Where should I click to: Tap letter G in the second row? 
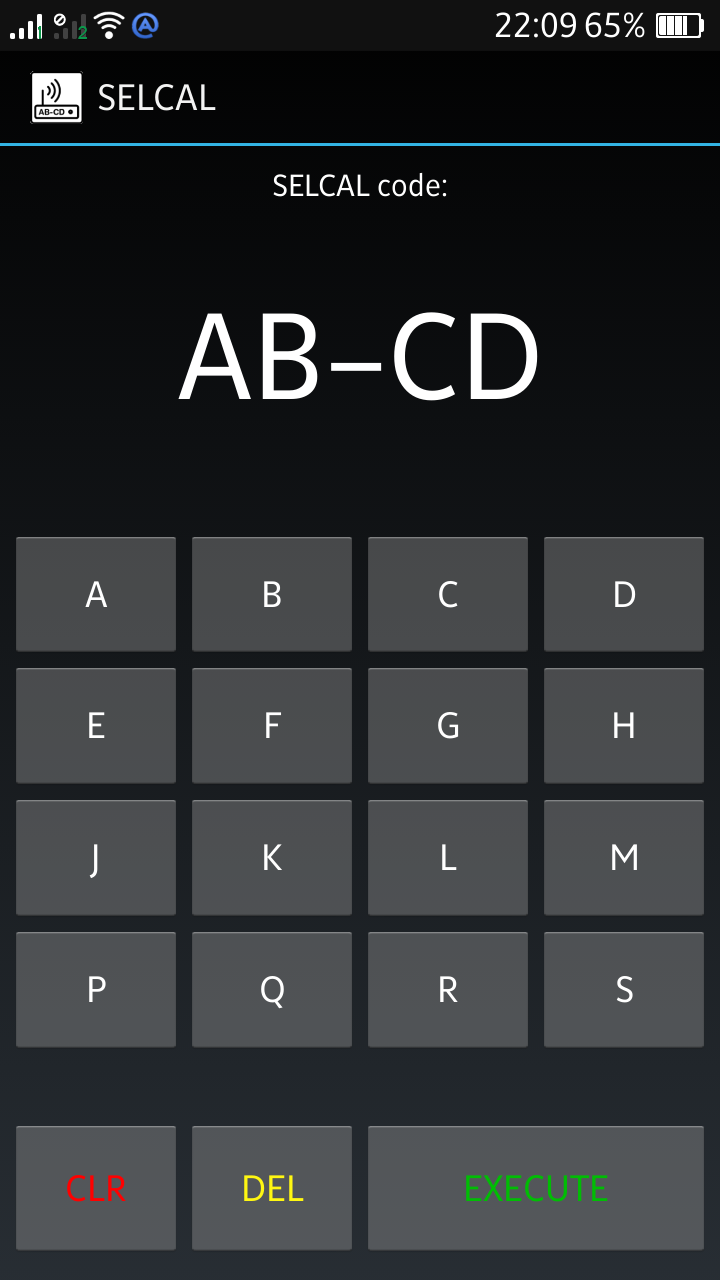point(447,726)
